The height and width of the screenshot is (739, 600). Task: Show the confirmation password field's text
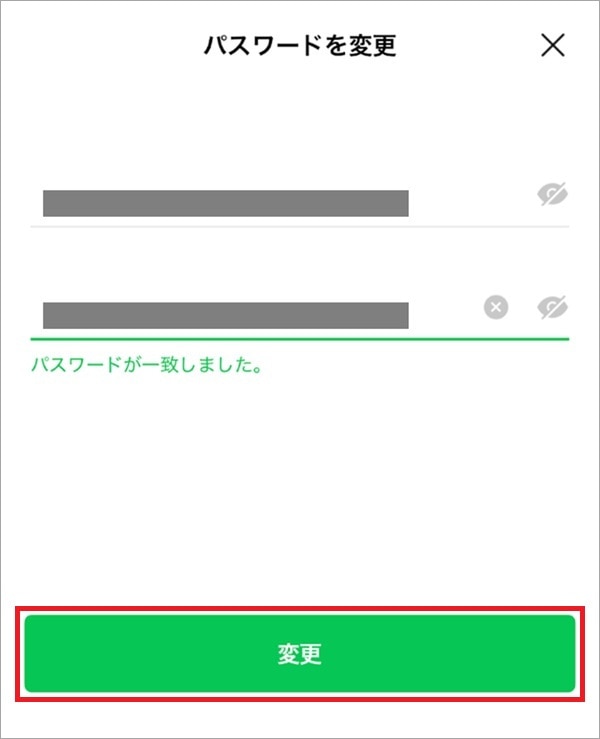552,307
